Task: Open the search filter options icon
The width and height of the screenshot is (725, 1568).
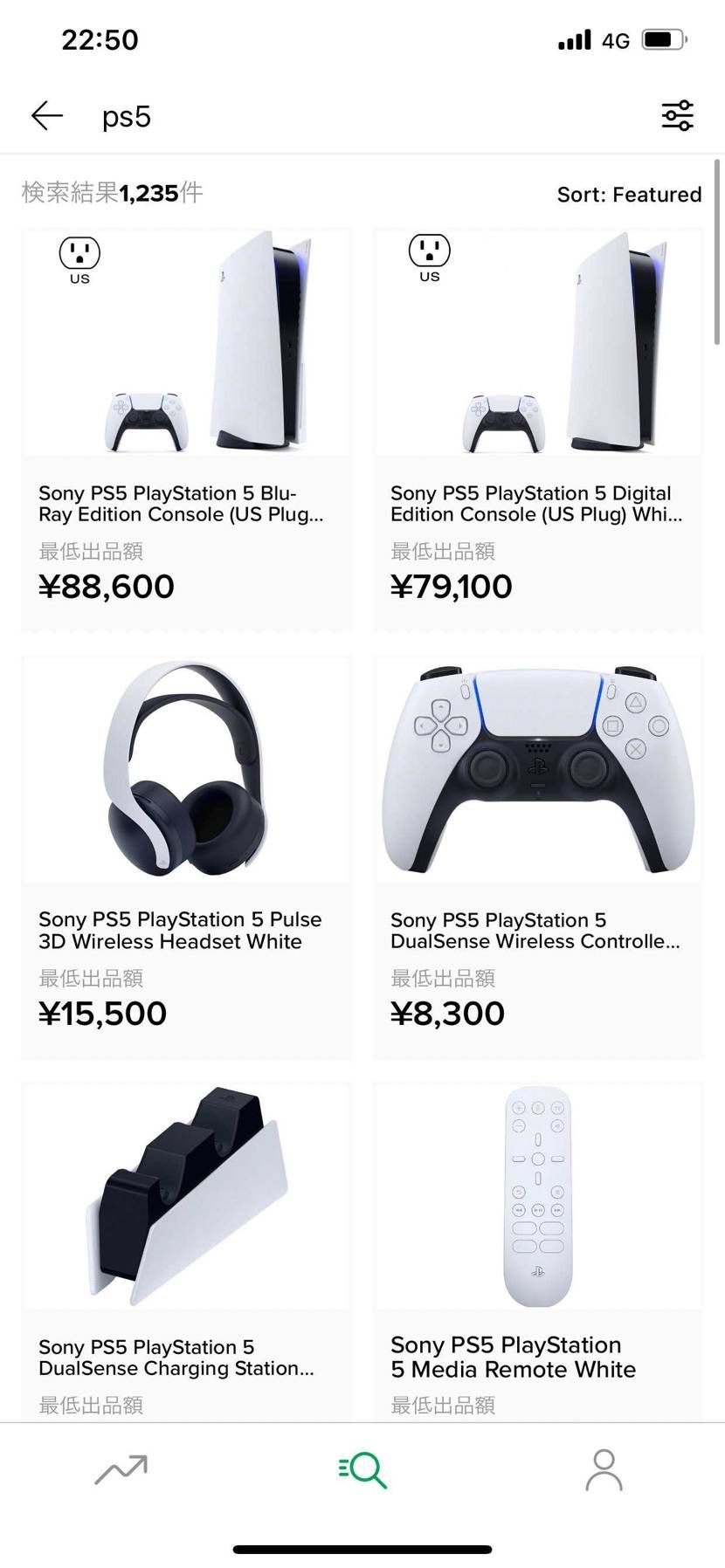Action: coord(677,114)
